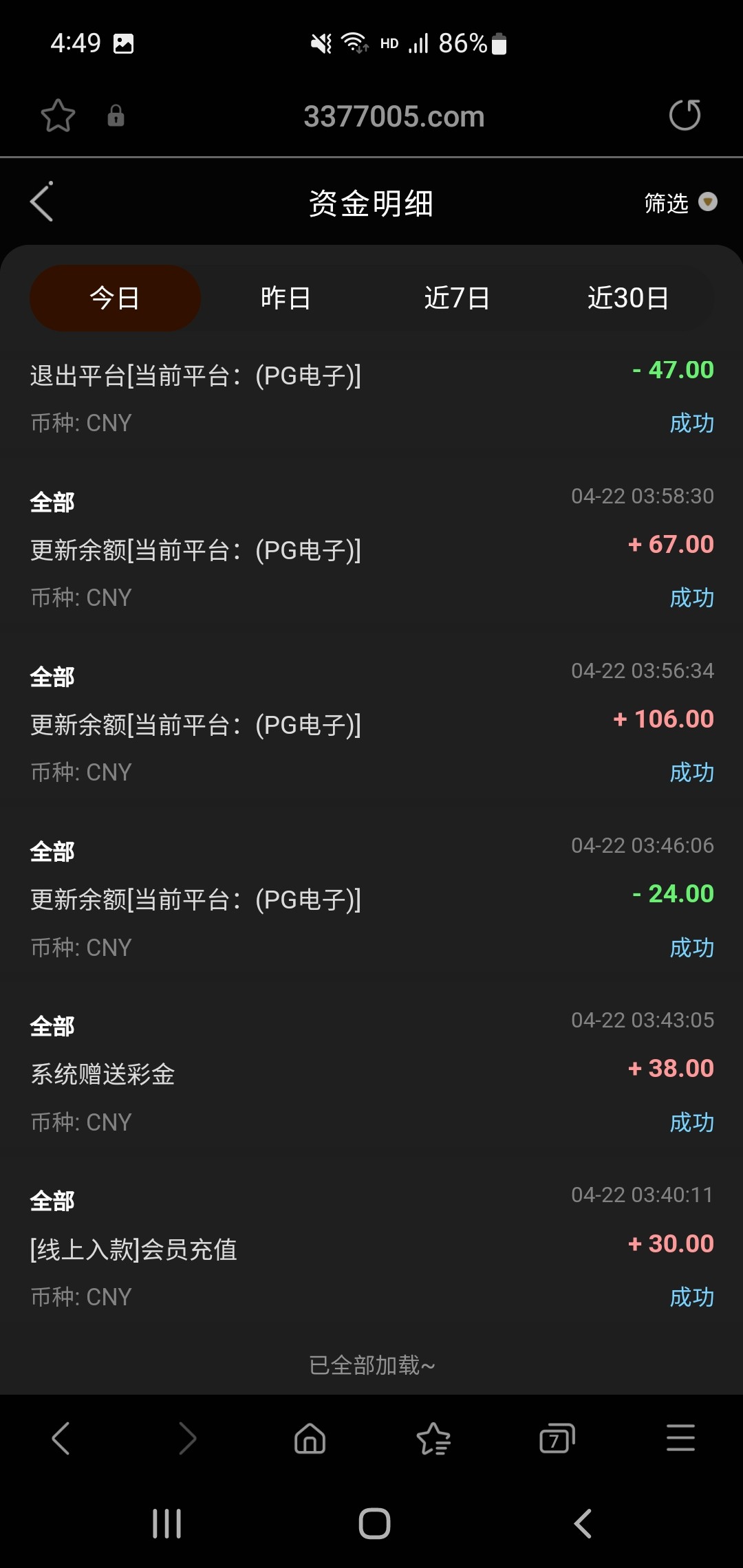Tap the 资金明细 page title
The width and height of the screenshot is (743, 1568).
click(x=371, y=202)
